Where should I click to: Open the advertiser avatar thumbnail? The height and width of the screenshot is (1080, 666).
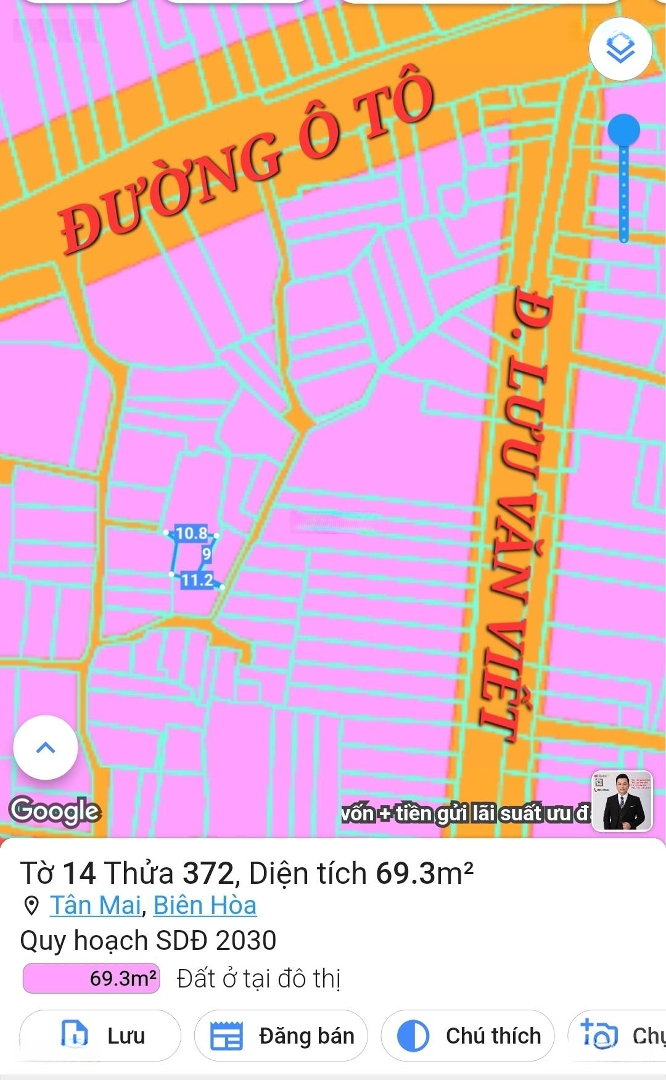[623, 801]
